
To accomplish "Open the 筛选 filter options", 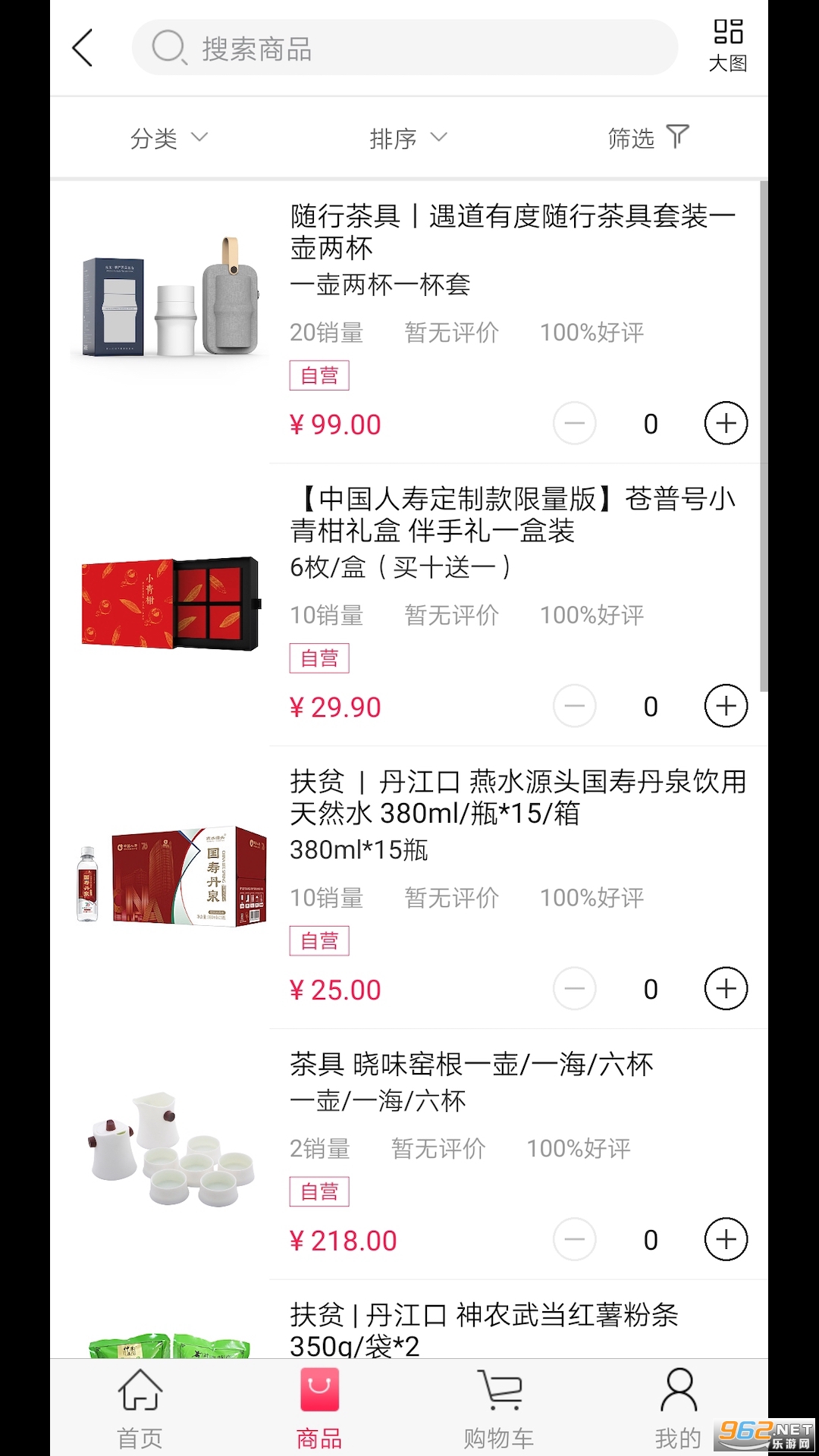I will pos(648,138).
